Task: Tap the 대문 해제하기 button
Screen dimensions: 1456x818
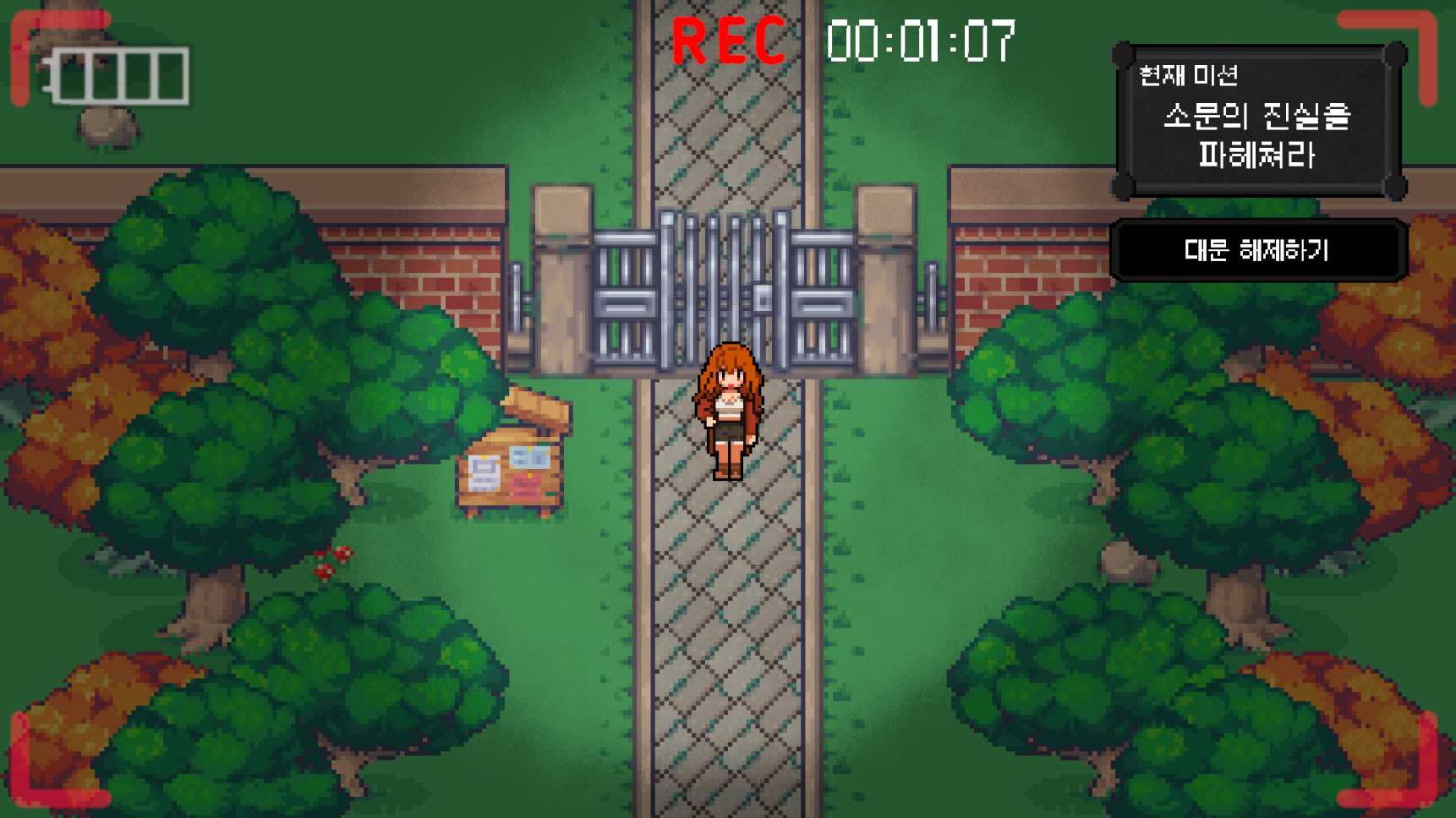Action: tap(1257, 250)
